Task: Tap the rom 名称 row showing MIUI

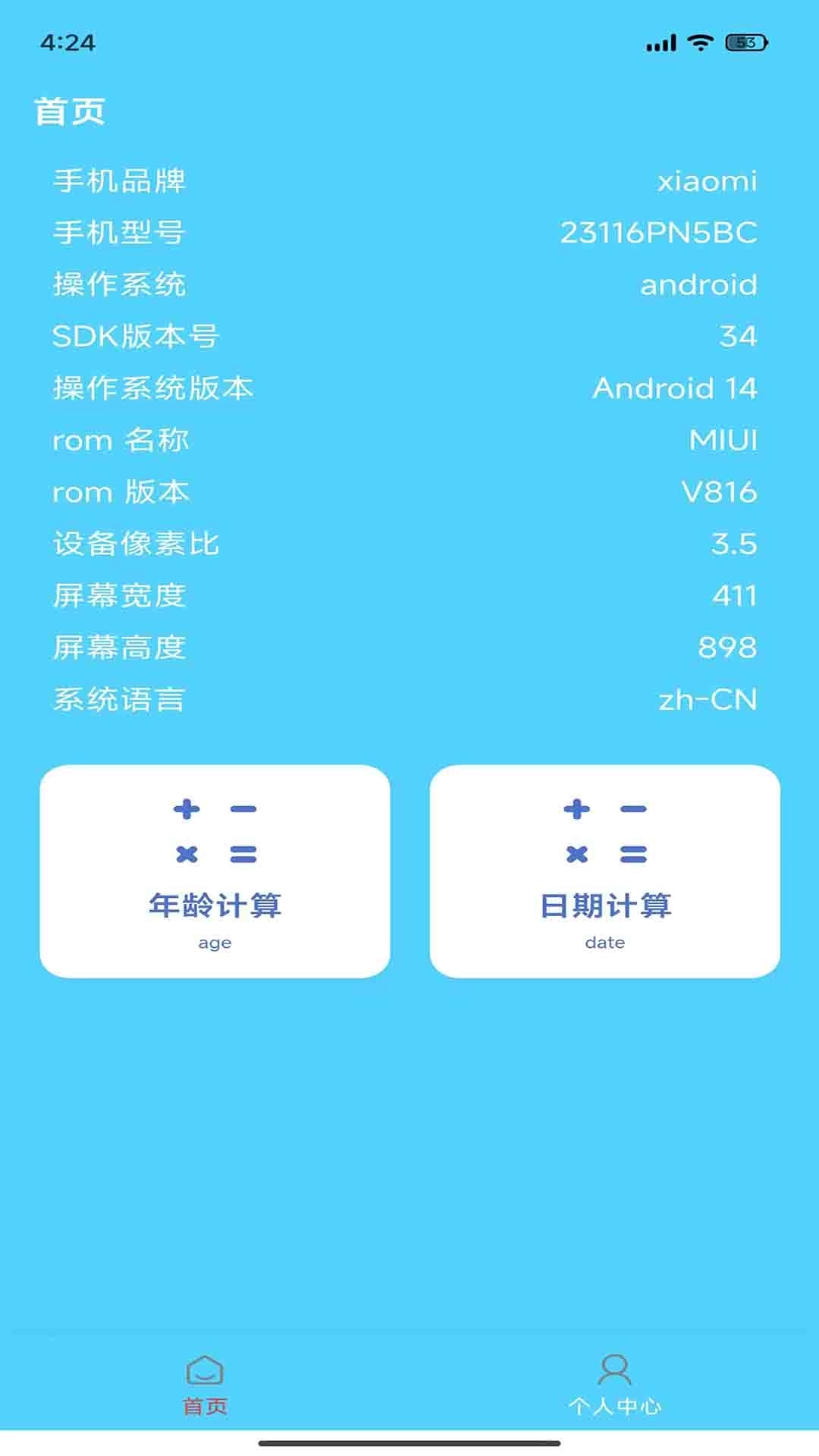Action: (x=409, y=441)
